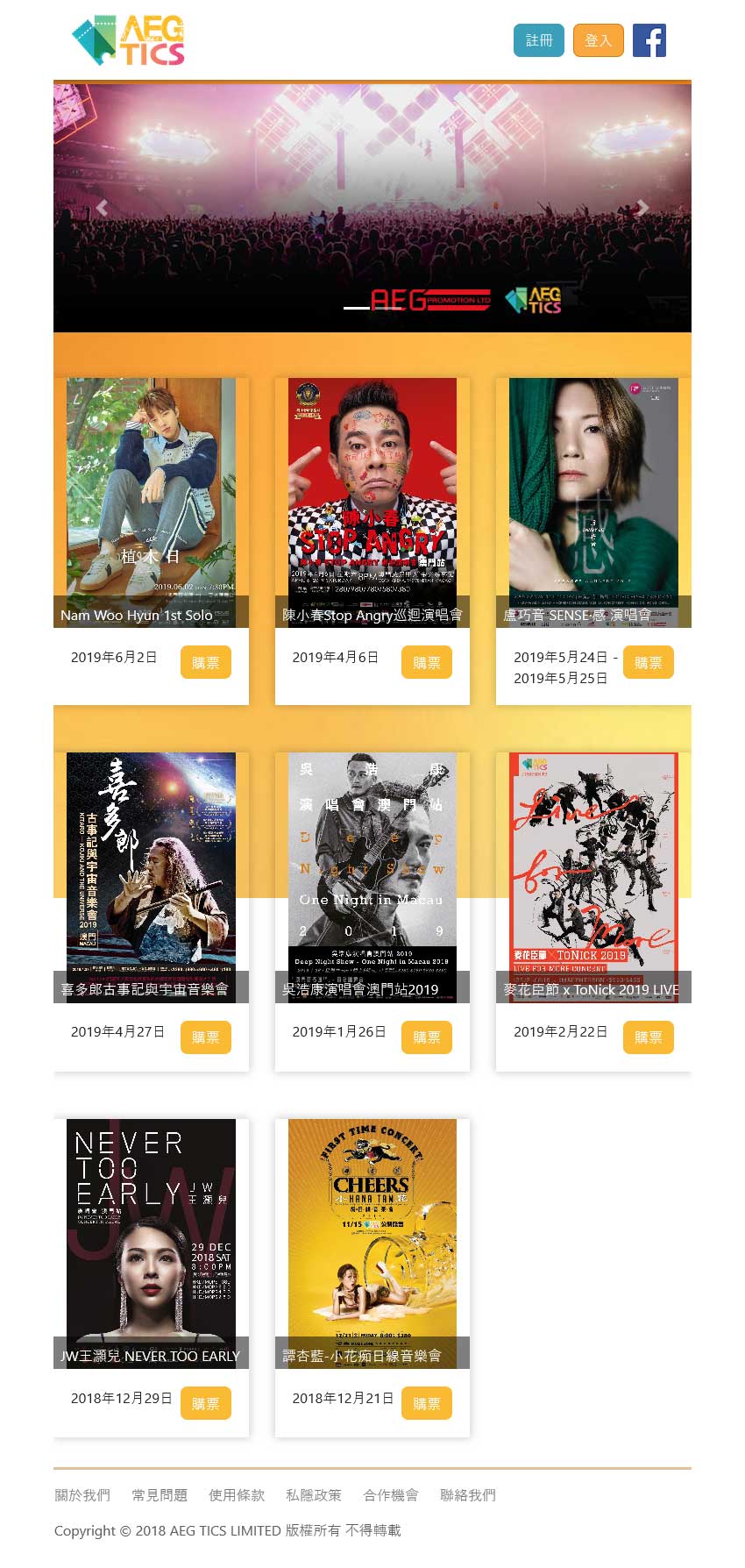Image resolution: width=745 pixels, height=1568 pixels.
Task: Go to the previous banner slide
Action: tap(102, 208)
